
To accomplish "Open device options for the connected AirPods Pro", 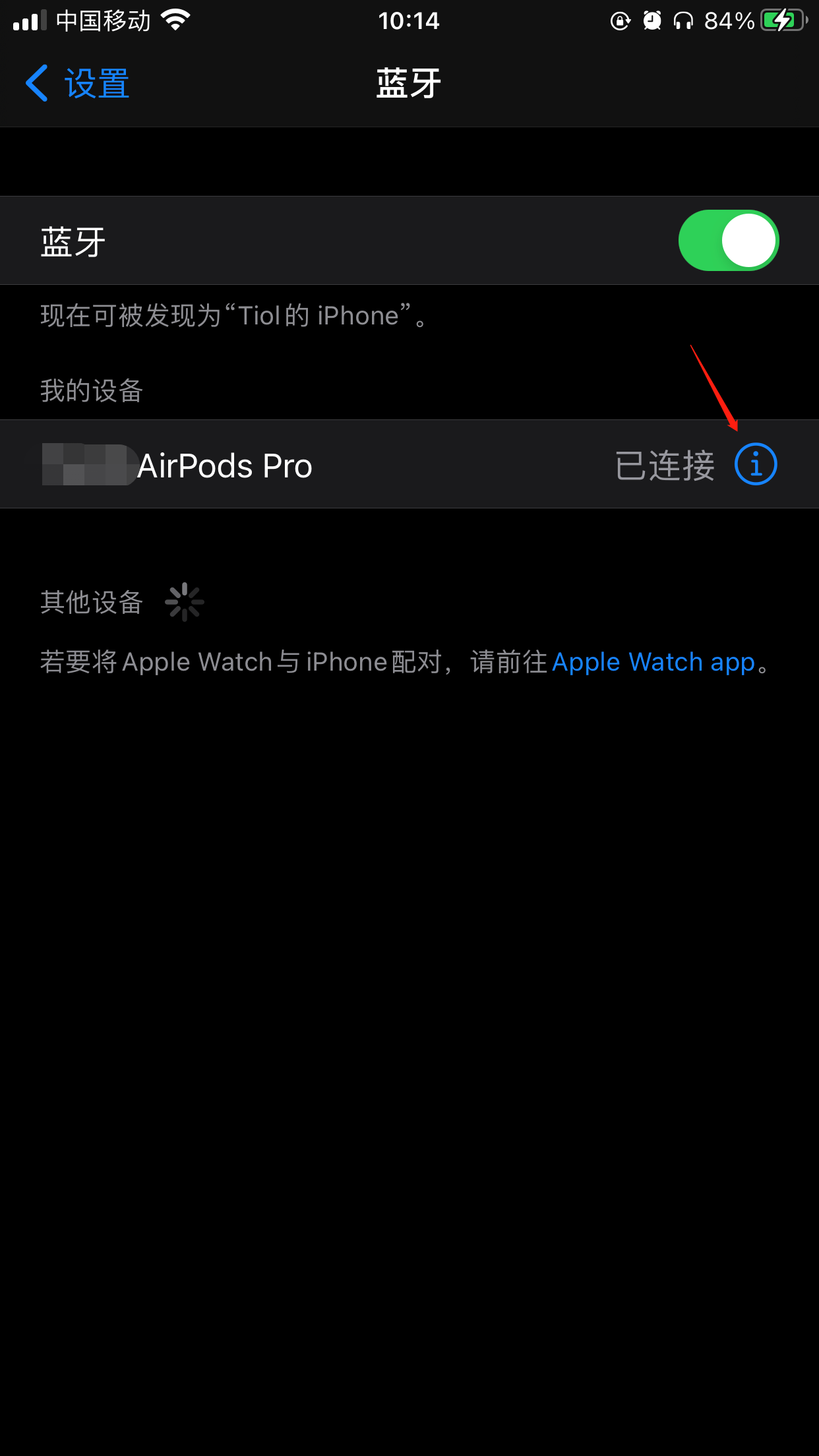I will coord(756,464).
